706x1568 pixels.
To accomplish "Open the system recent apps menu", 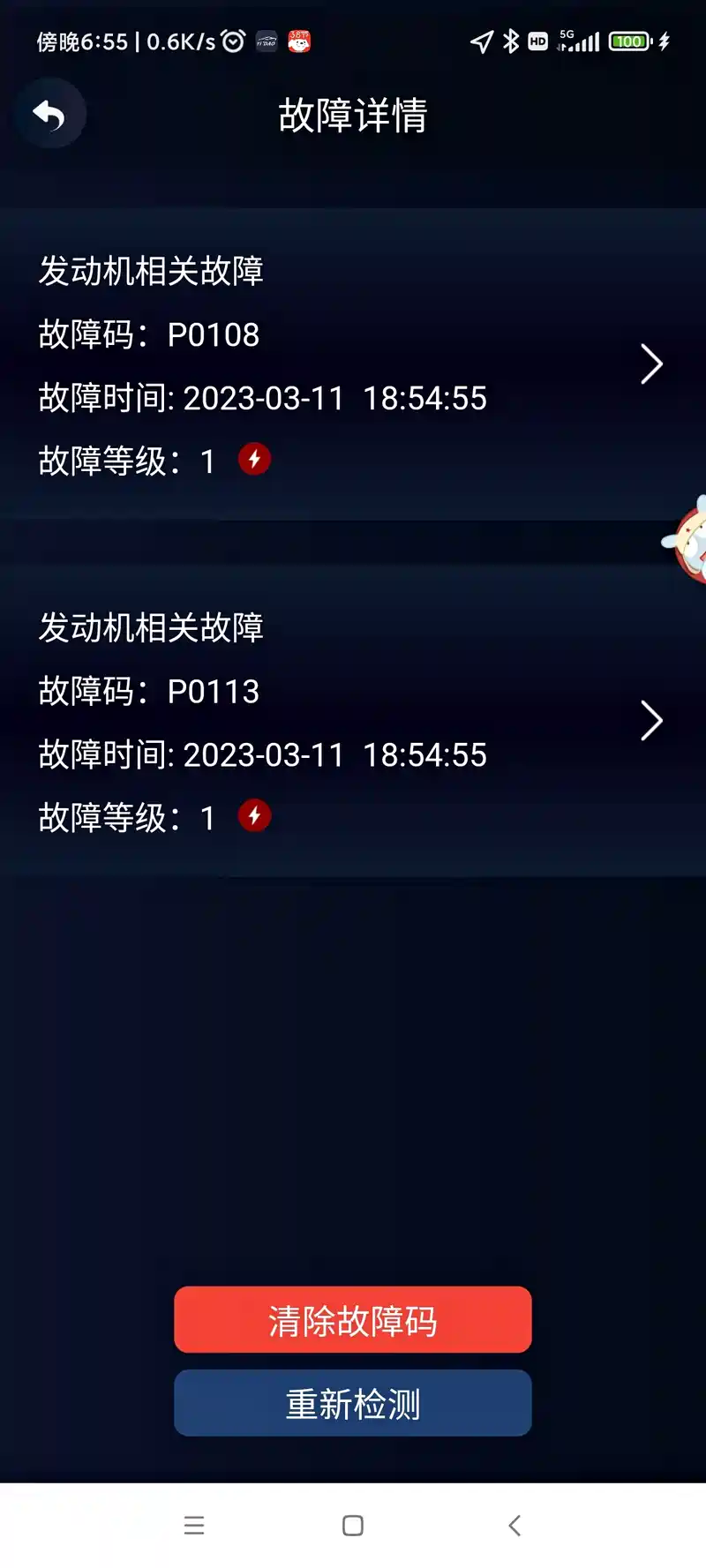I will [x=194, y=1526].
